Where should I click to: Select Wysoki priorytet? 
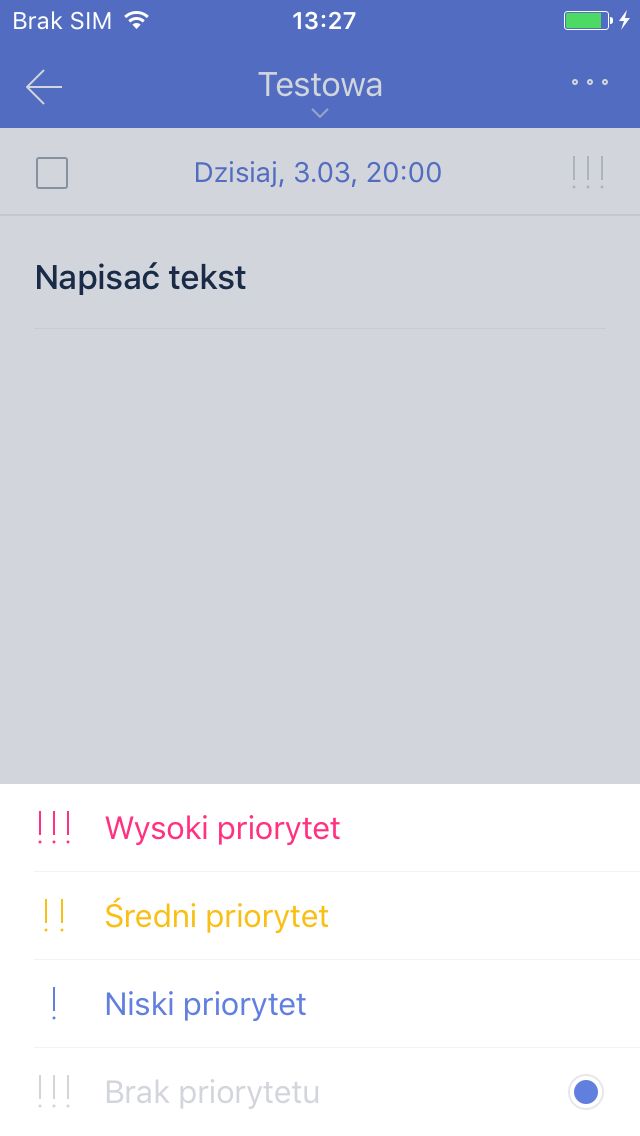tap(320, 828)
